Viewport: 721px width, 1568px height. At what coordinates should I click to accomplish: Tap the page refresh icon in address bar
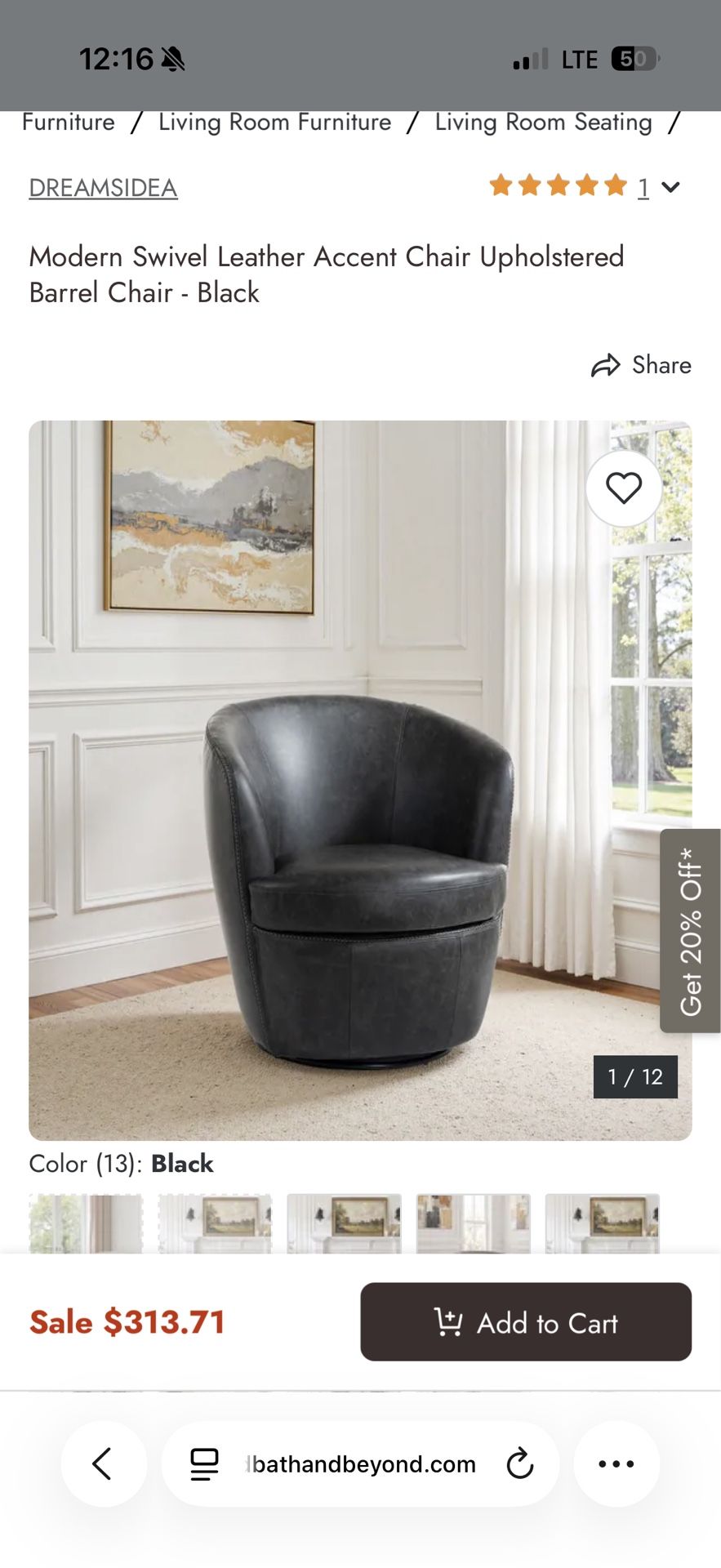[x=522, y=1464]
